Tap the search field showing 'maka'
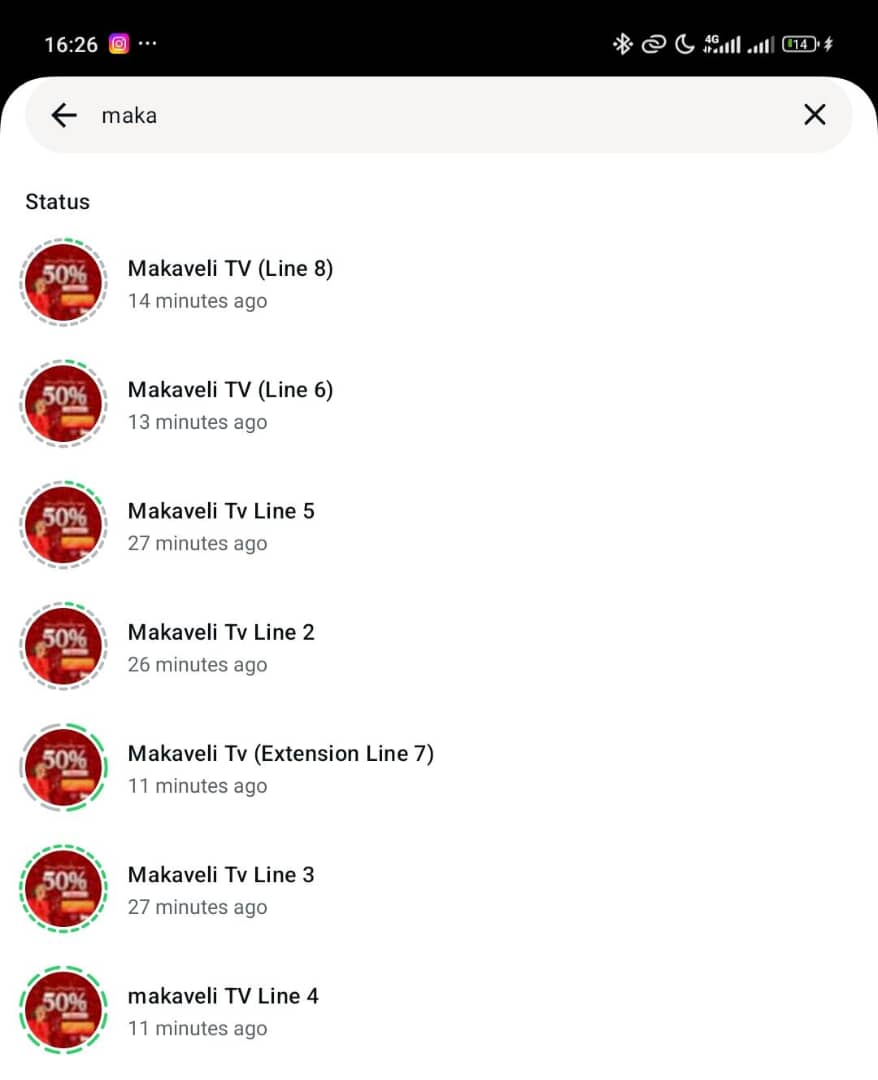 400,115
